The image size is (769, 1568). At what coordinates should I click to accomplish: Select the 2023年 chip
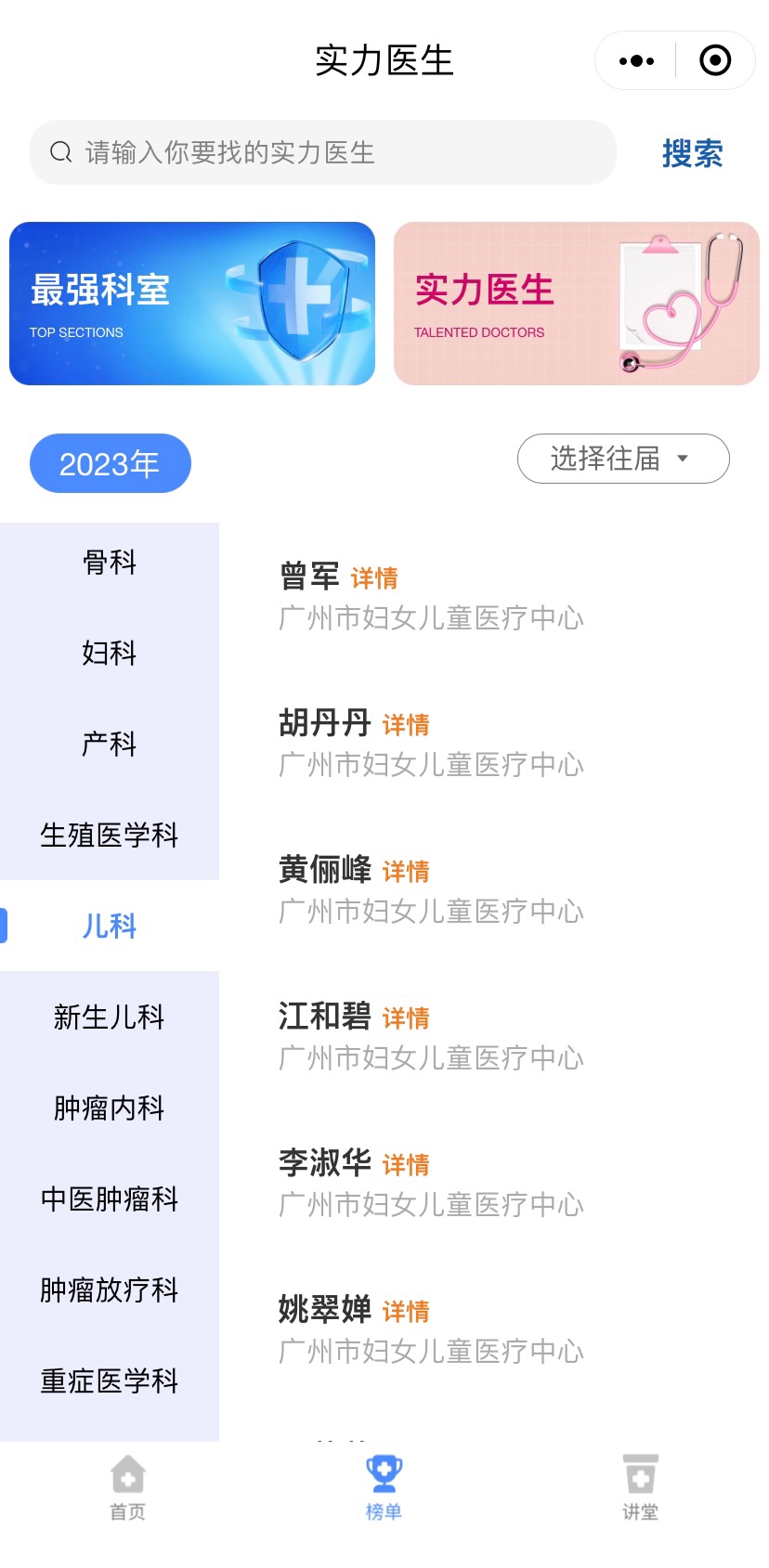tap(110, 463)
